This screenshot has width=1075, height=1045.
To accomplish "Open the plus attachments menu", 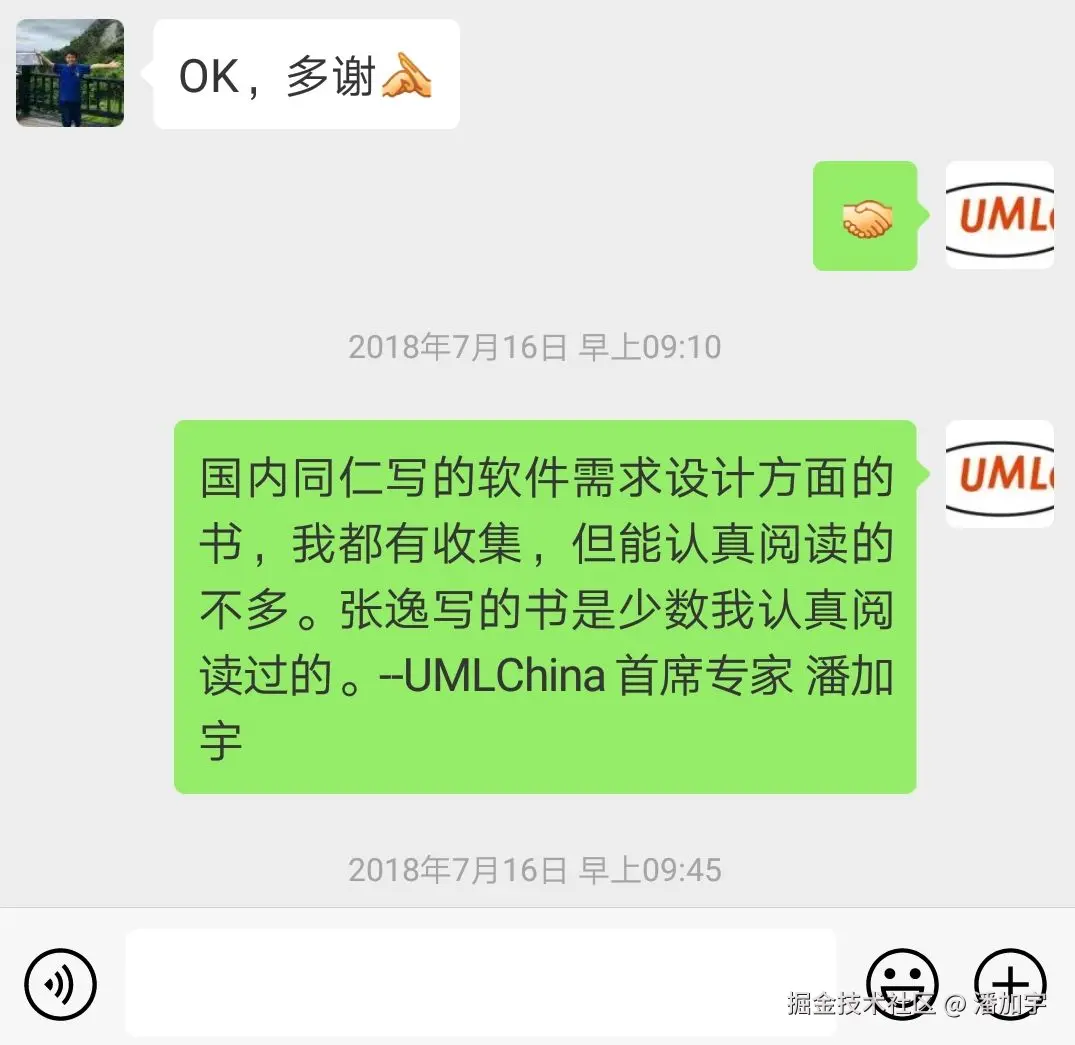I will (1010, 982).
